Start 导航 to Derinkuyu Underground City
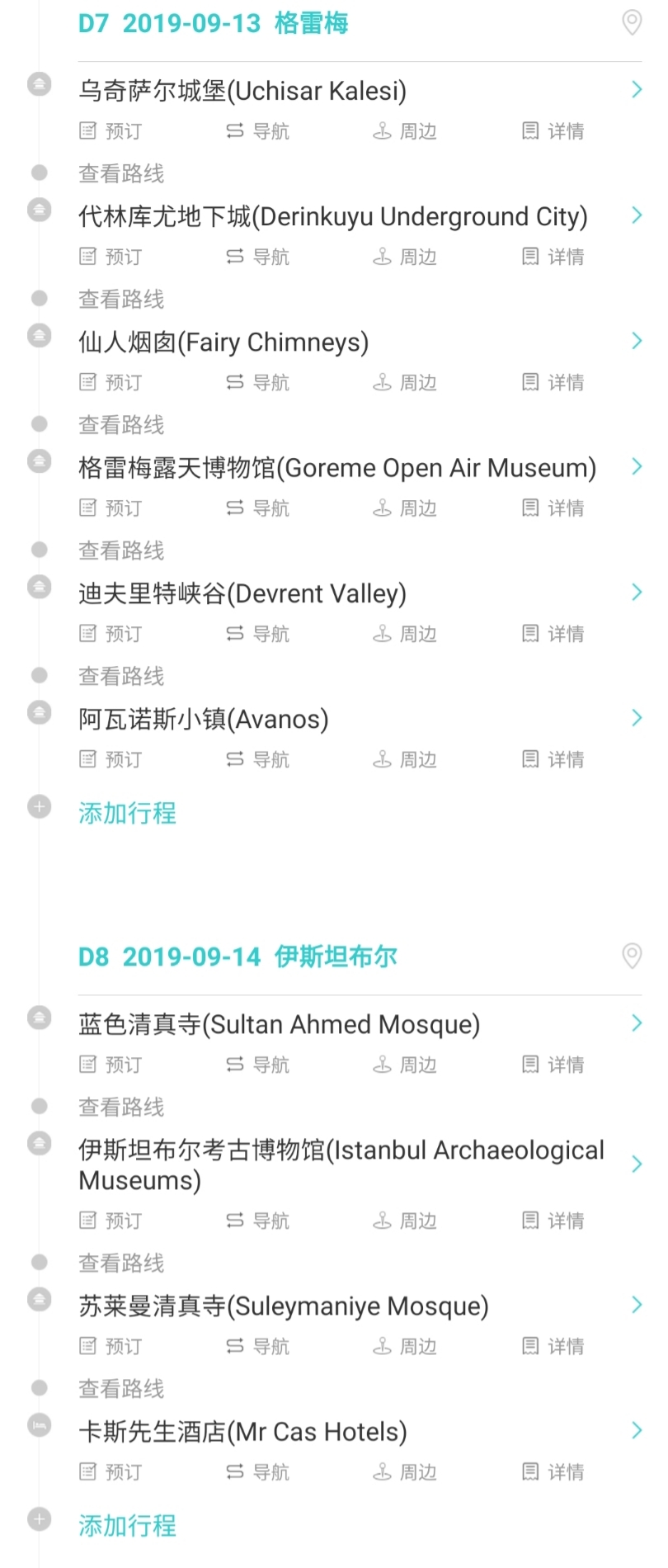Viewport: 668px width, 1568px height. point(258,257)
